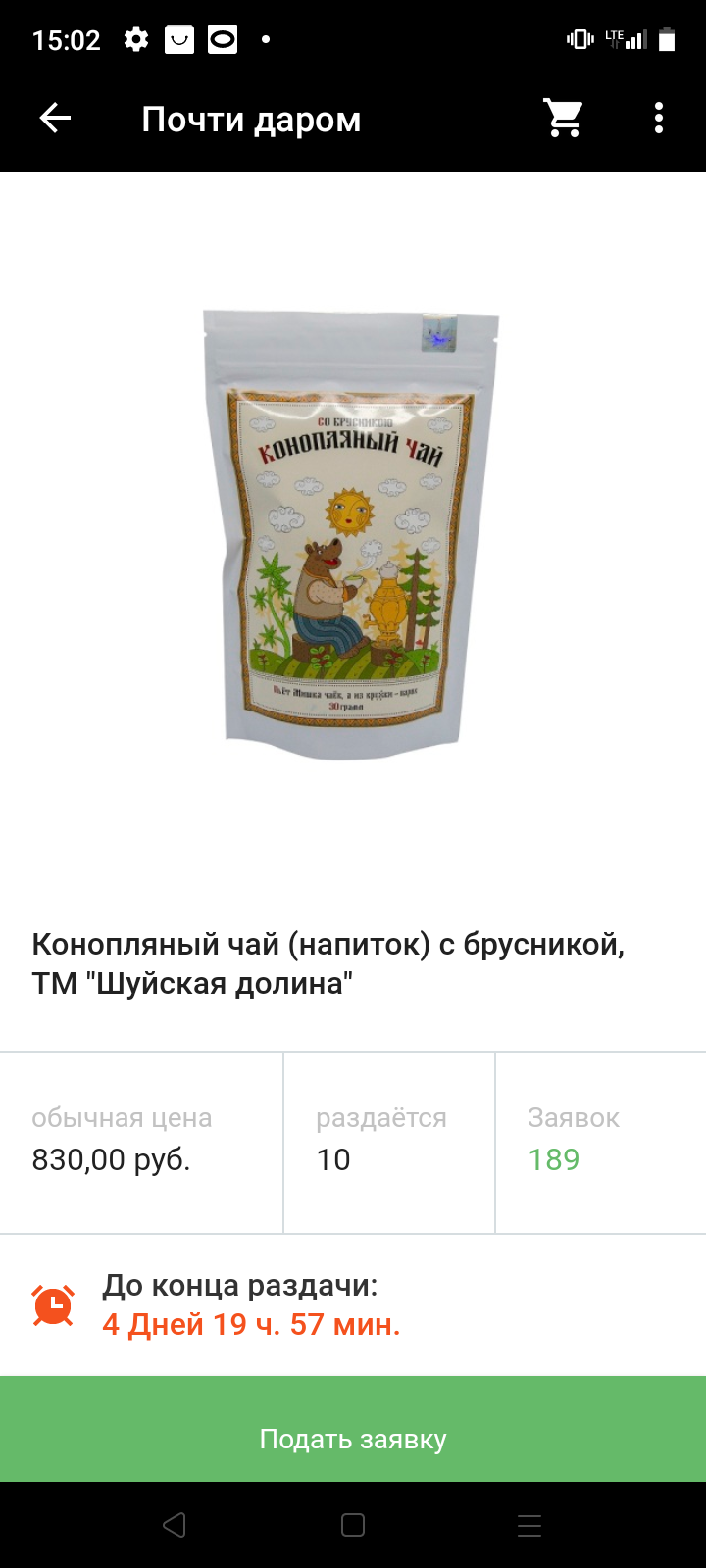Viewport: 706px width, 1568px height.
Task: Tap the system back button
Action: [175, 1525]
